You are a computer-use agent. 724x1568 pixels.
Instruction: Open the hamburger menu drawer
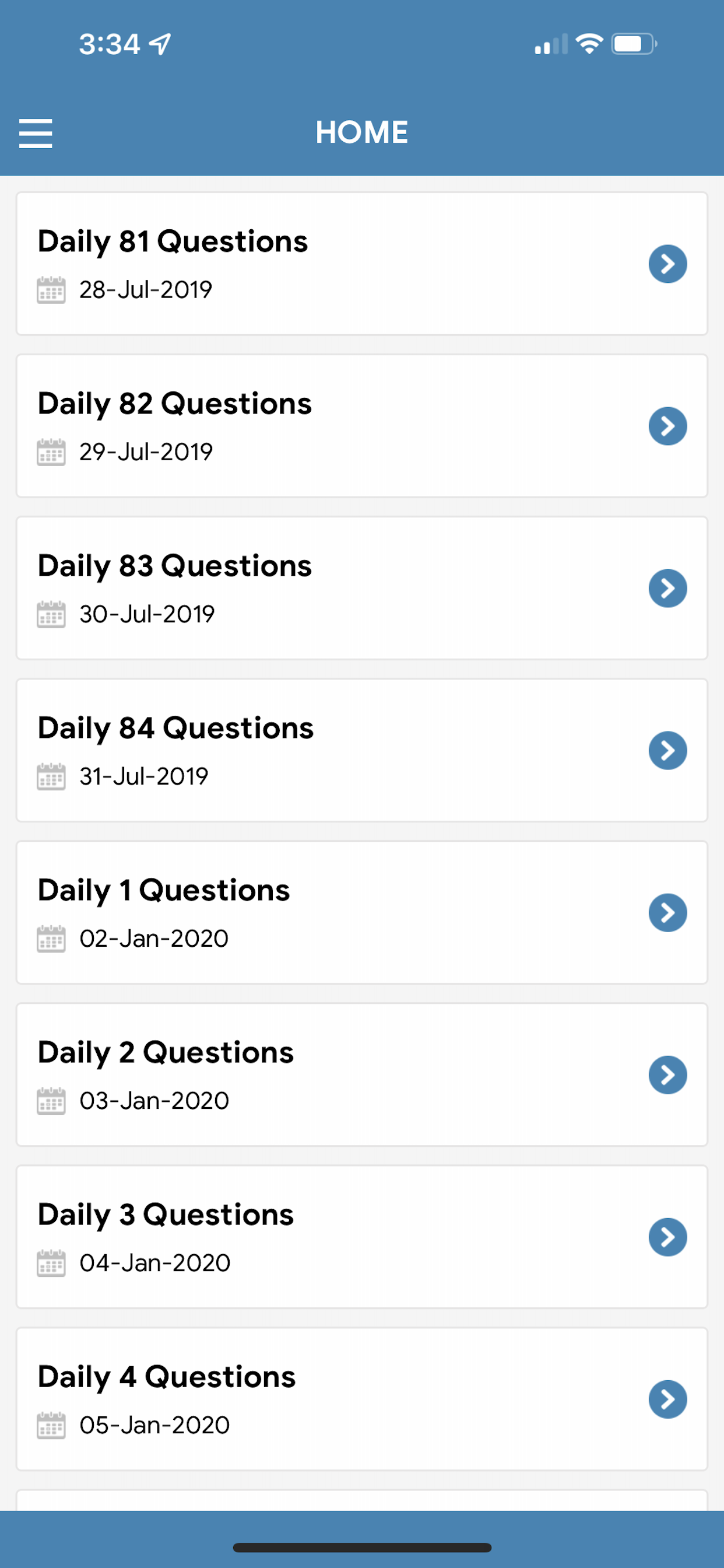point(36,134)
